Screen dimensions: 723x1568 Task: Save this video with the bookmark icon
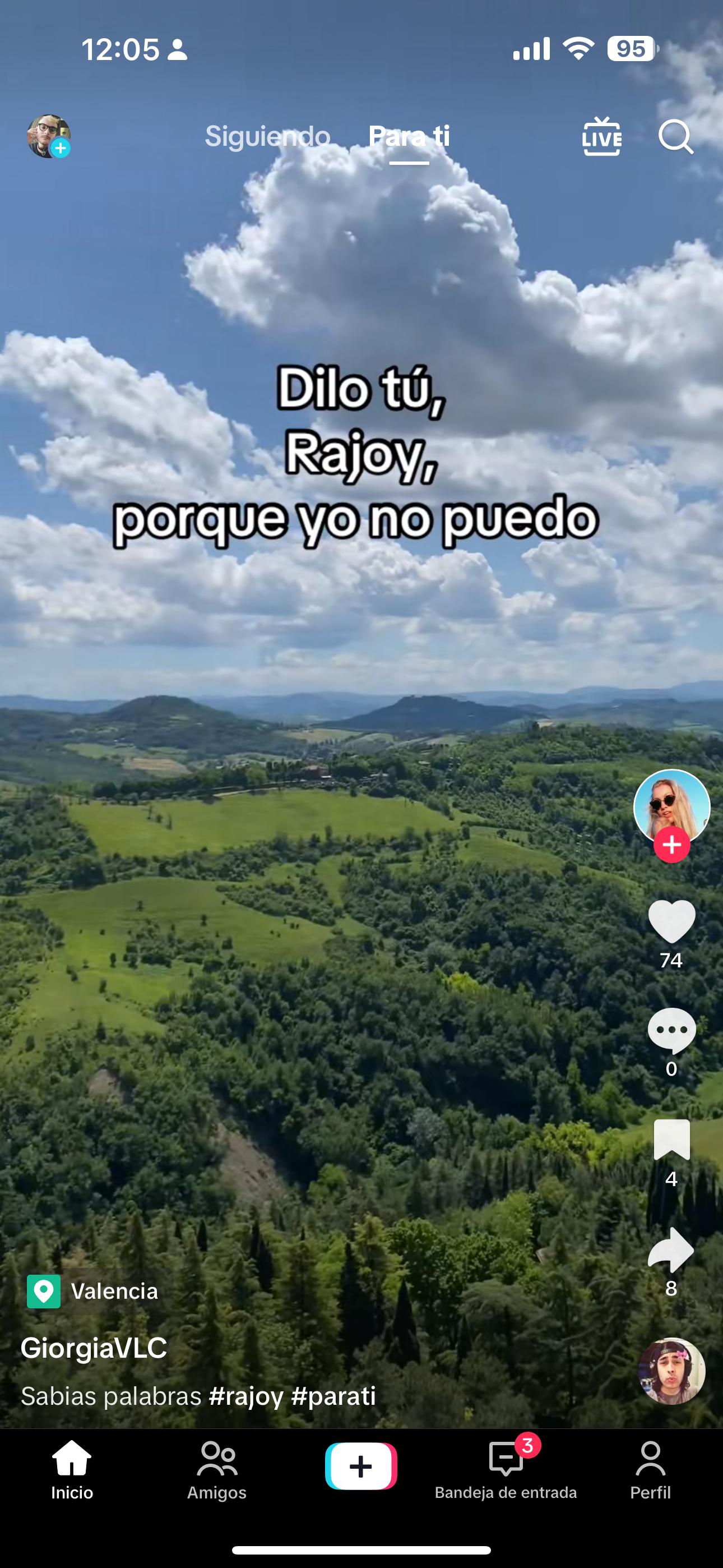671,1140
